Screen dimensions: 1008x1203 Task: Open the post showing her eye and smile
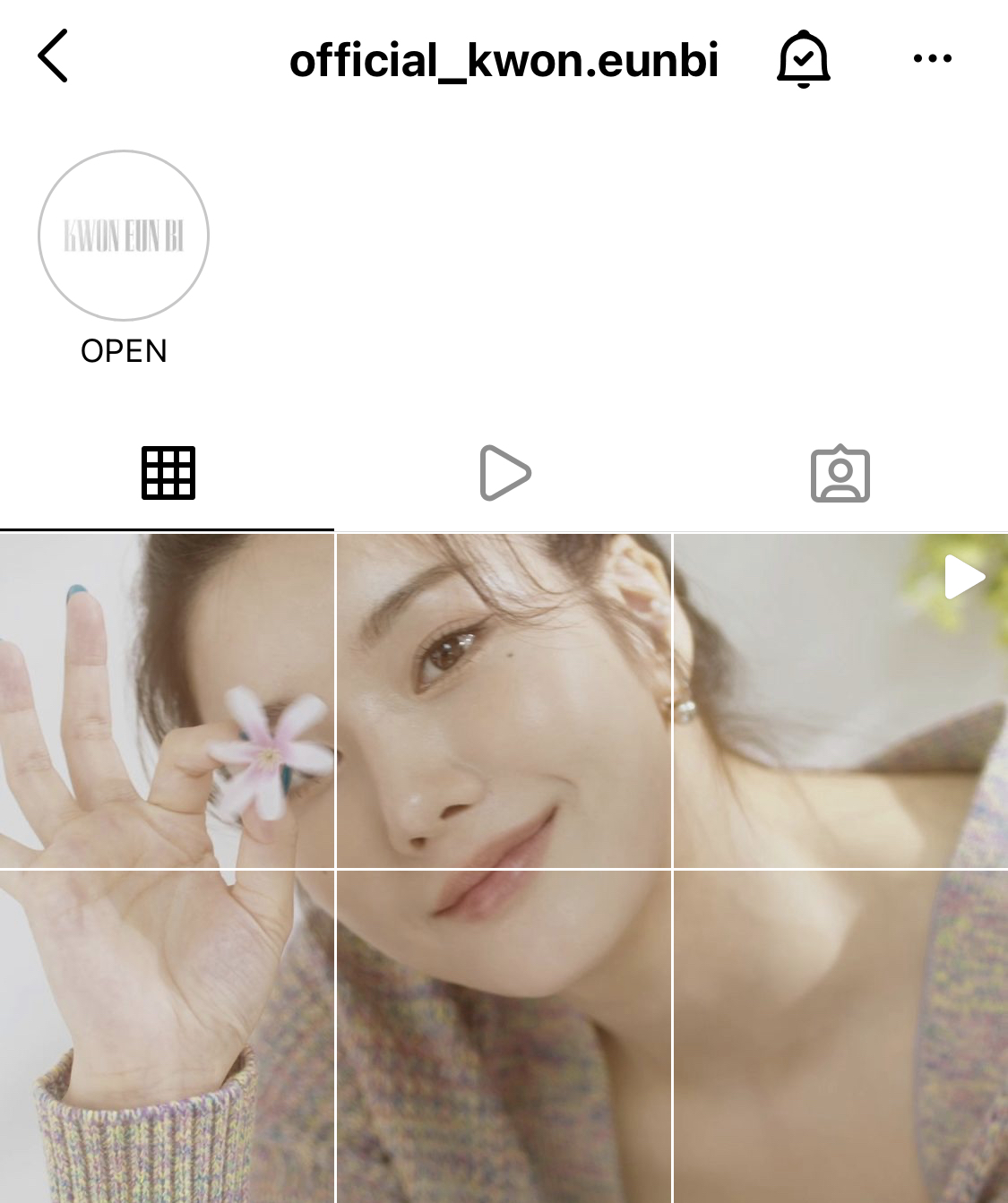click(x=504, y=700)
